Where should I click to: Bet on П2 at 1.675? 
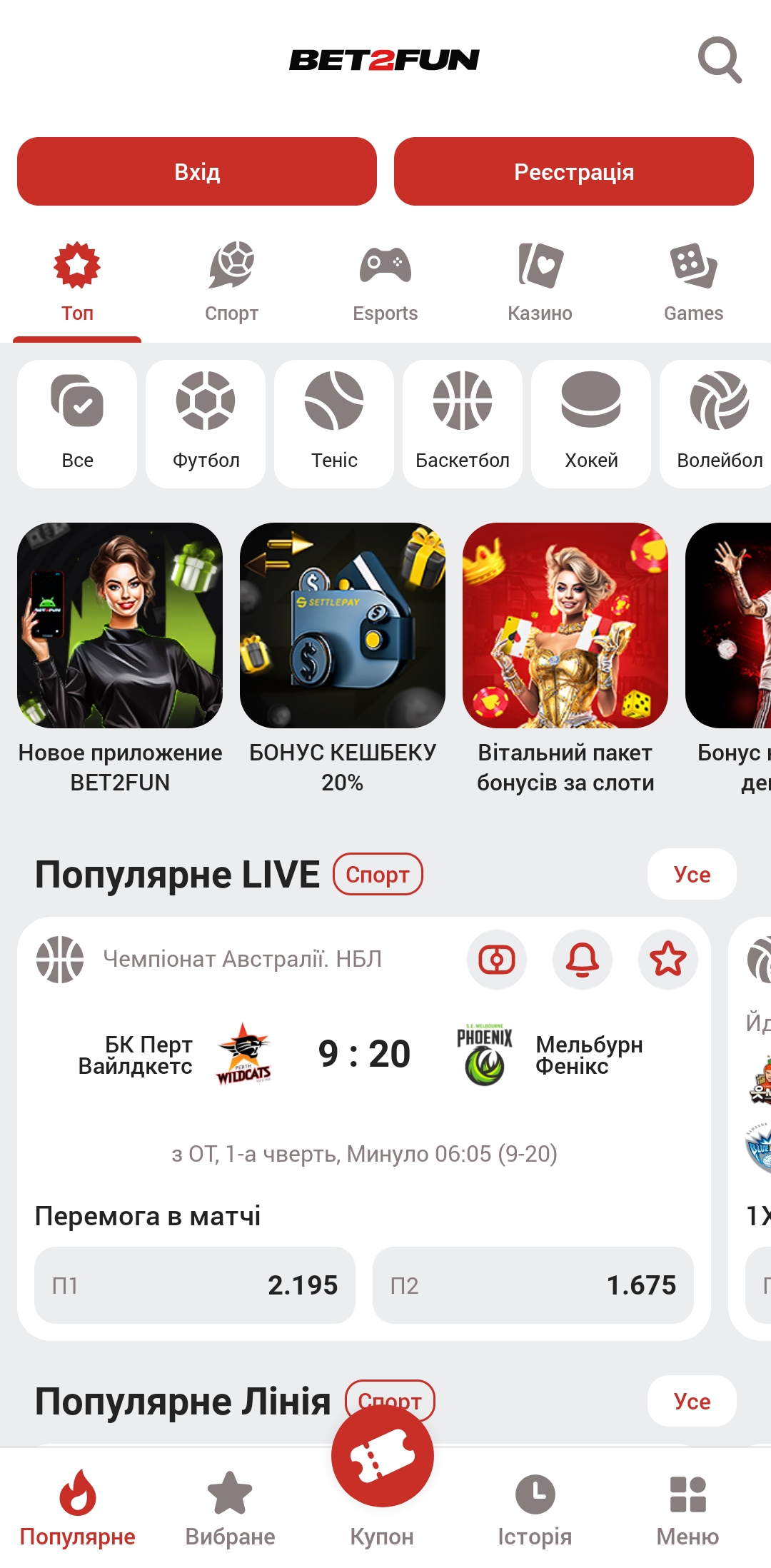coord(533,1285)
